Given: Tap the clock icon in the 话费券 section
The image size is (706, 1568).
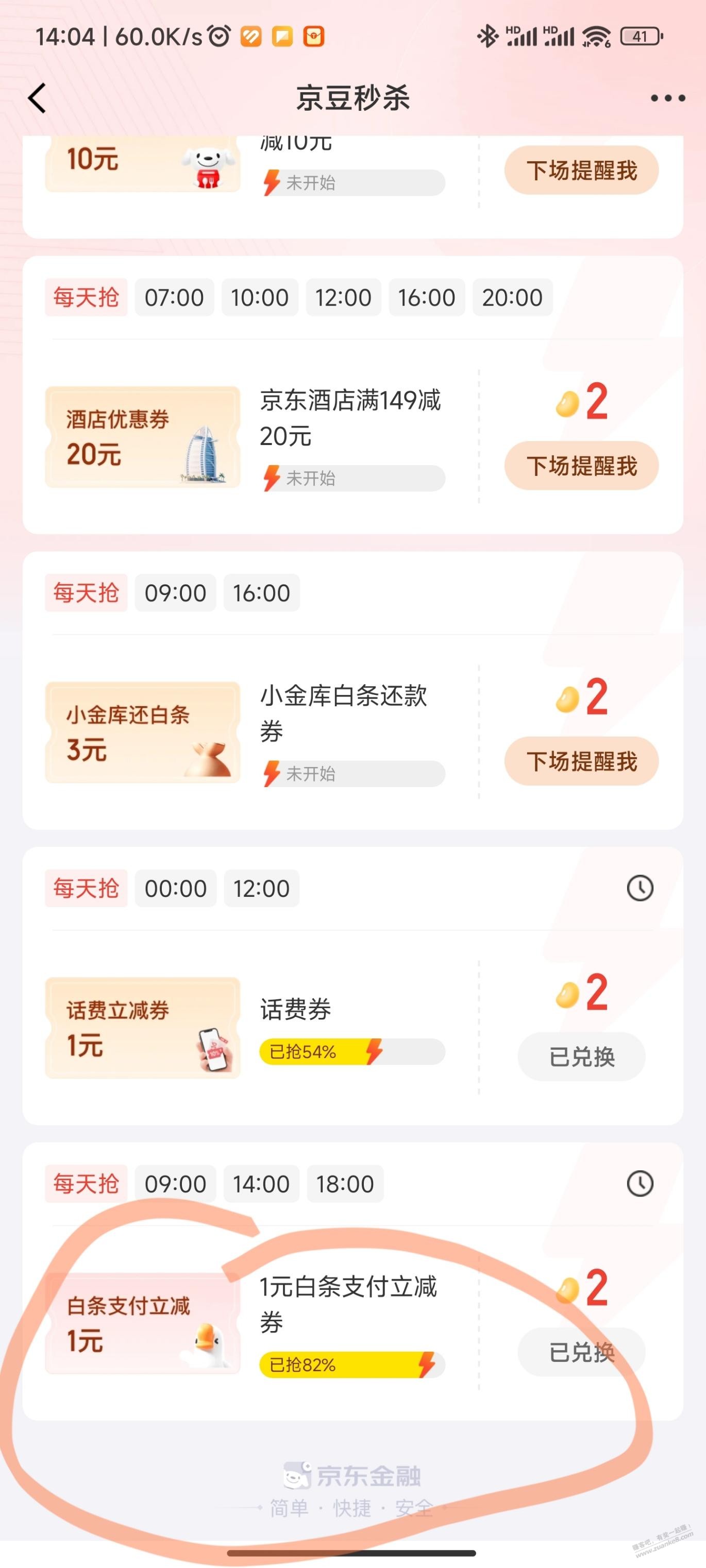Looking at the screenshot, I should point(640,889).
